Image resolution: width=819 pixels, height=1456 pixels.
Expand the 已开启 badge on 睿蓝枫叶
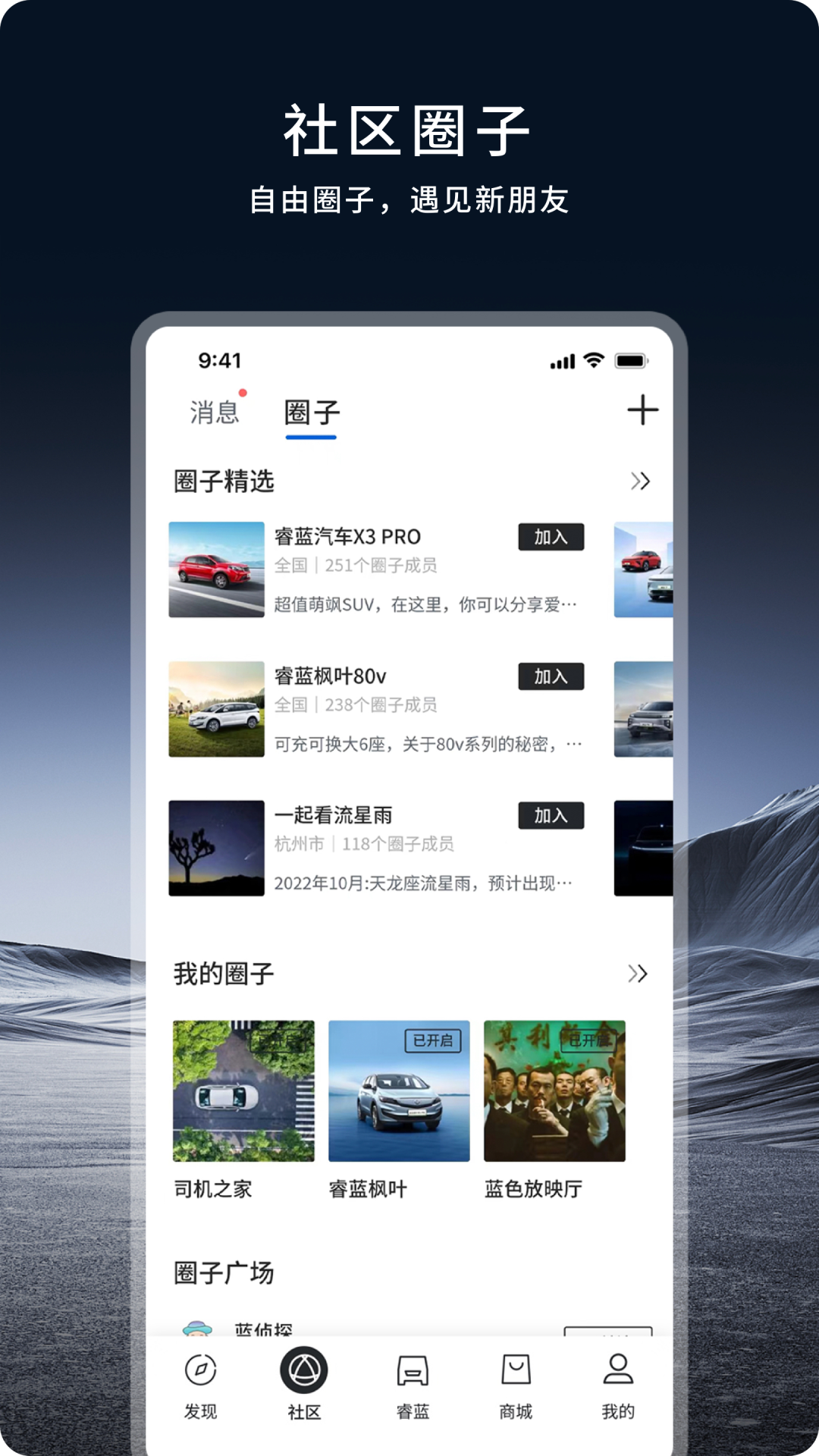coord(431,1042)
